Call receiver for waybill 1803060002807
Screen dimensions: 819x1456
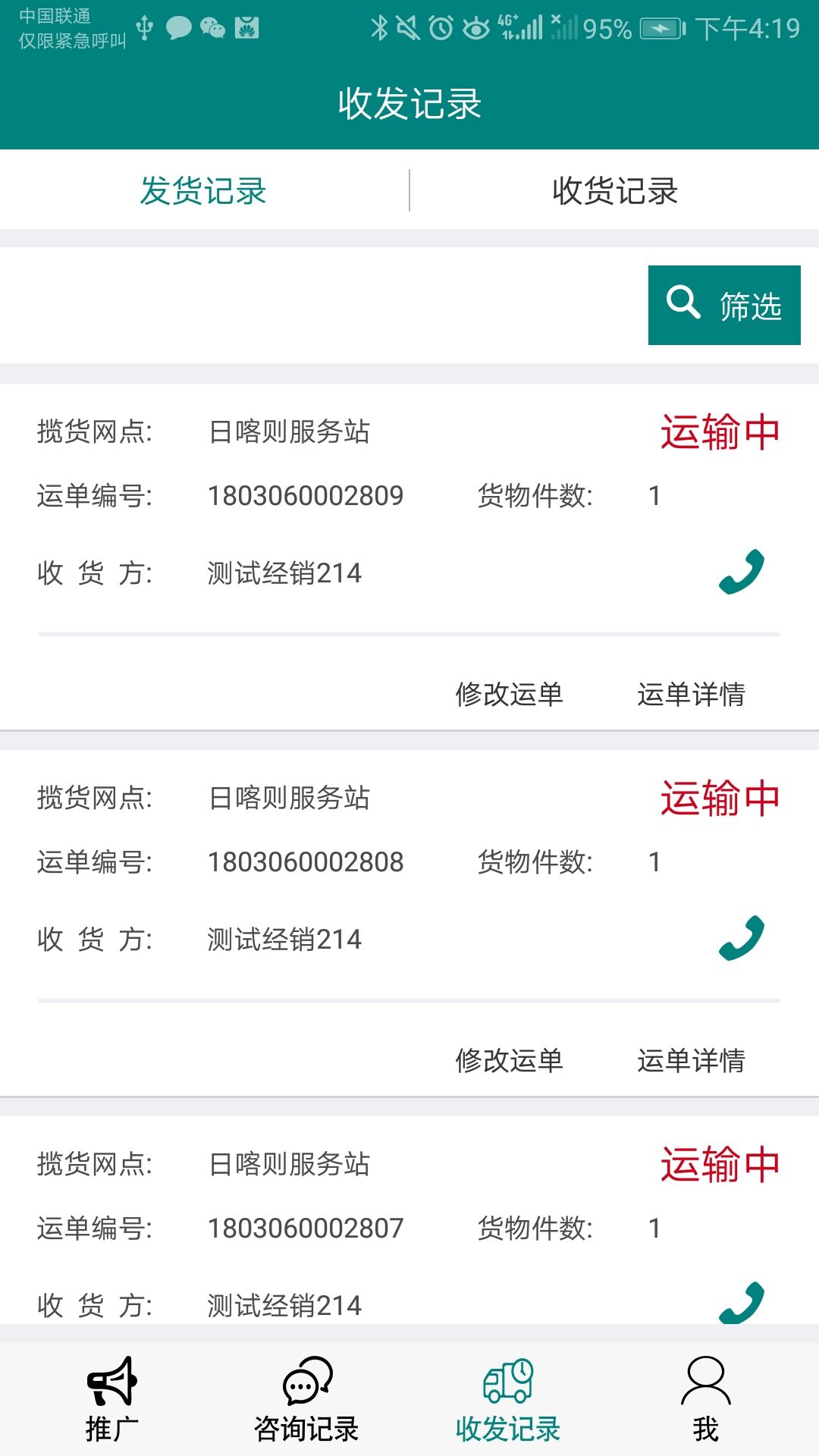(742, 1303)
